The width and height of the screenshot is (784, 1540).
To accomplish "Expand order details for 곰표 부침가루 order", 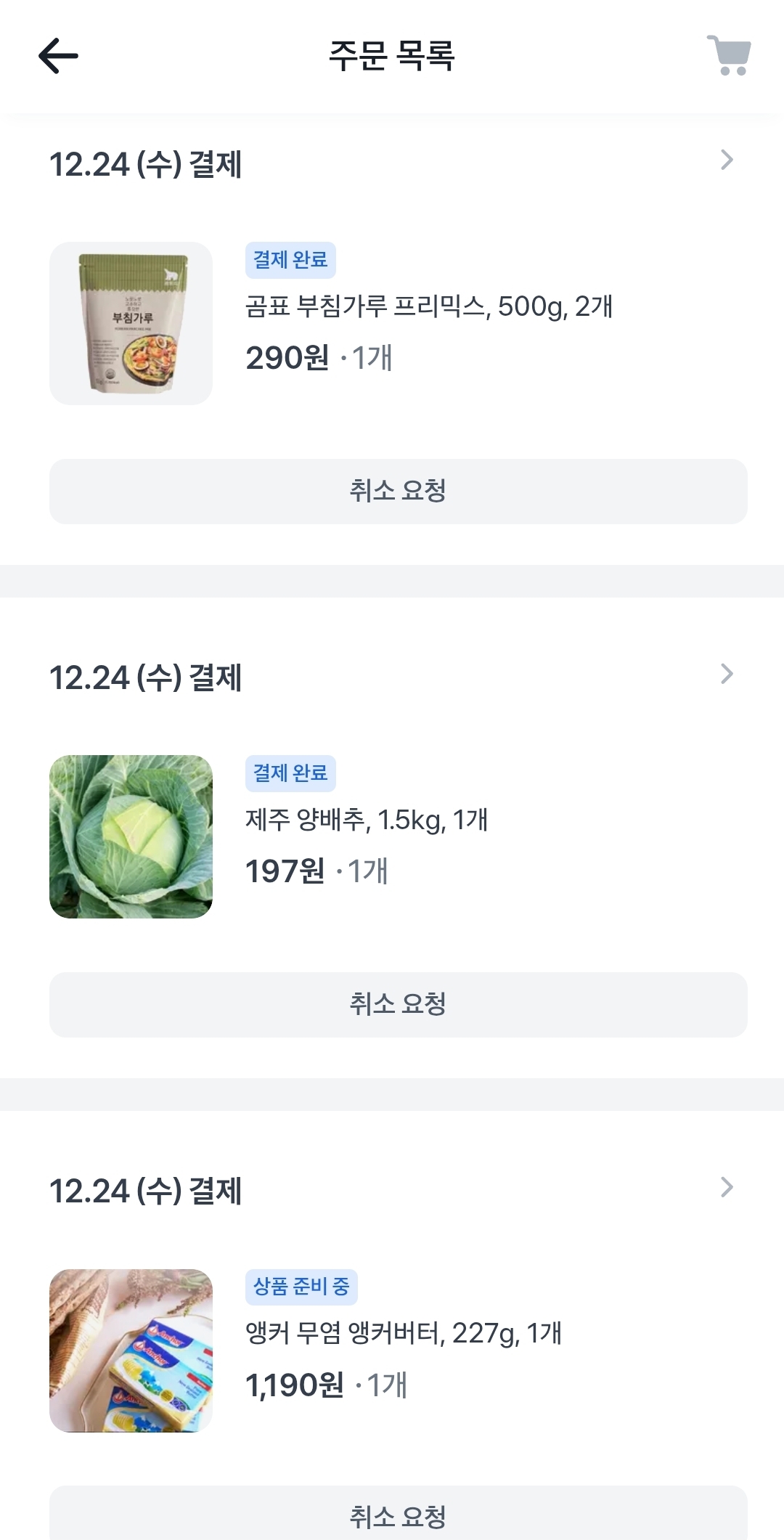I will pyautogui.click(x=727, y=160).
